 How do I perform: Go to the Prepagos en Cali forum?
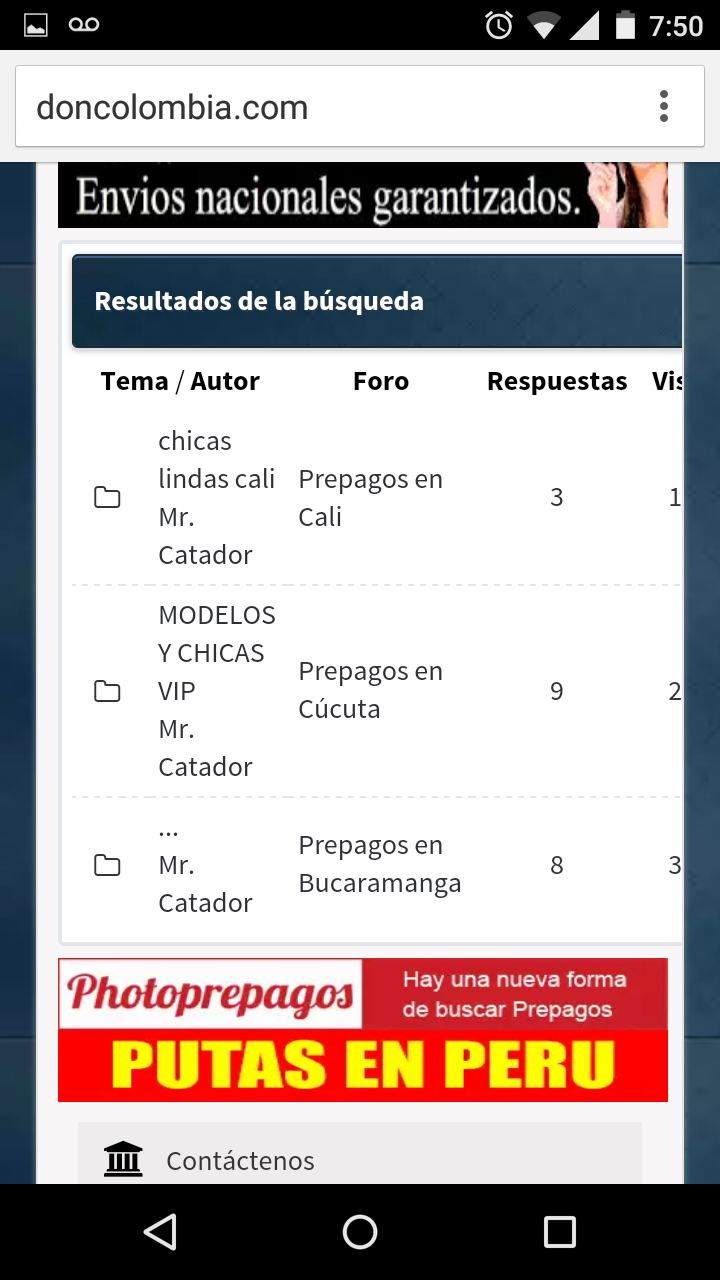pos(370,498)
